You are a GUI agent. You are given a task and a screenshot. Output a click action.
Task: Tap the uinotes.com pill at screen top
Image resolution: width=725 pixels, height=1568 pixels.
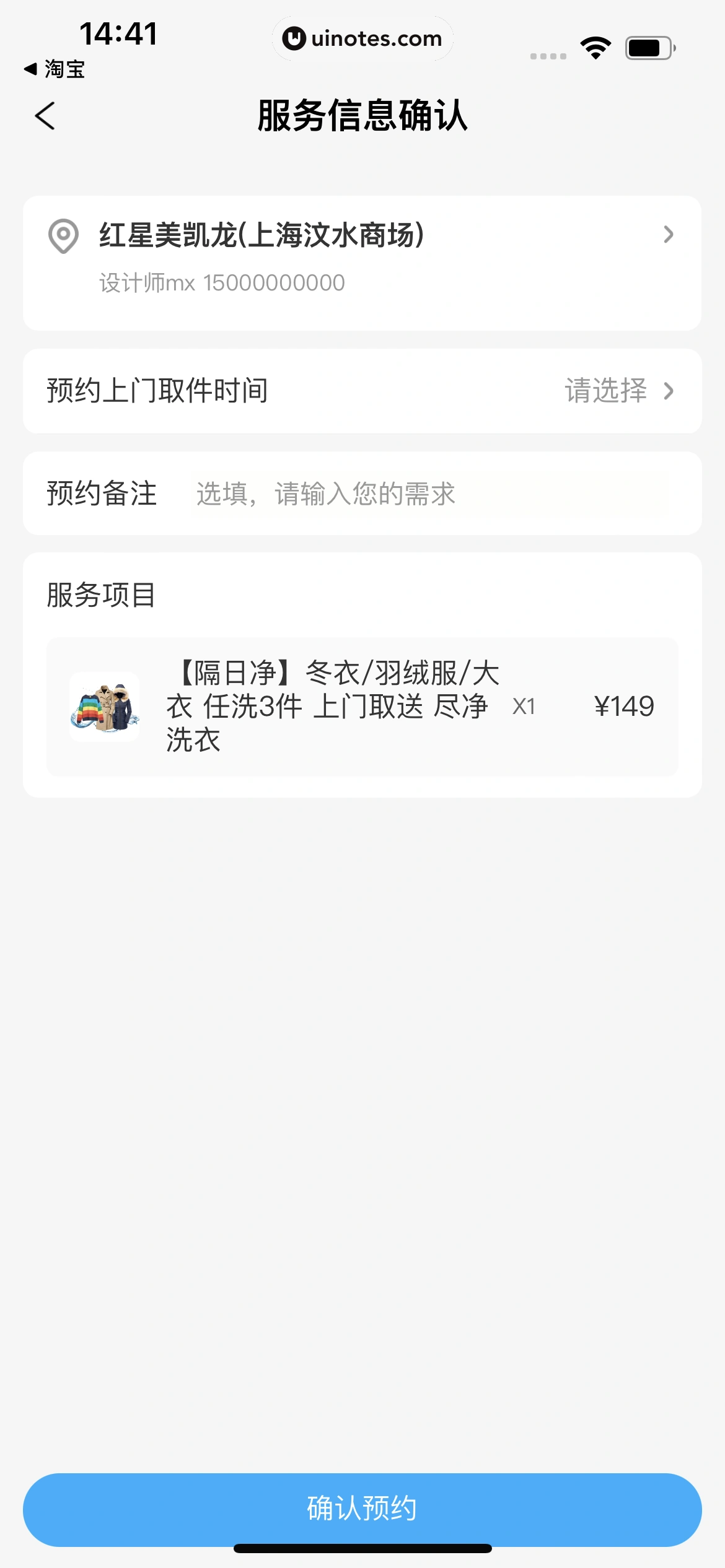[x=362, y=38]
